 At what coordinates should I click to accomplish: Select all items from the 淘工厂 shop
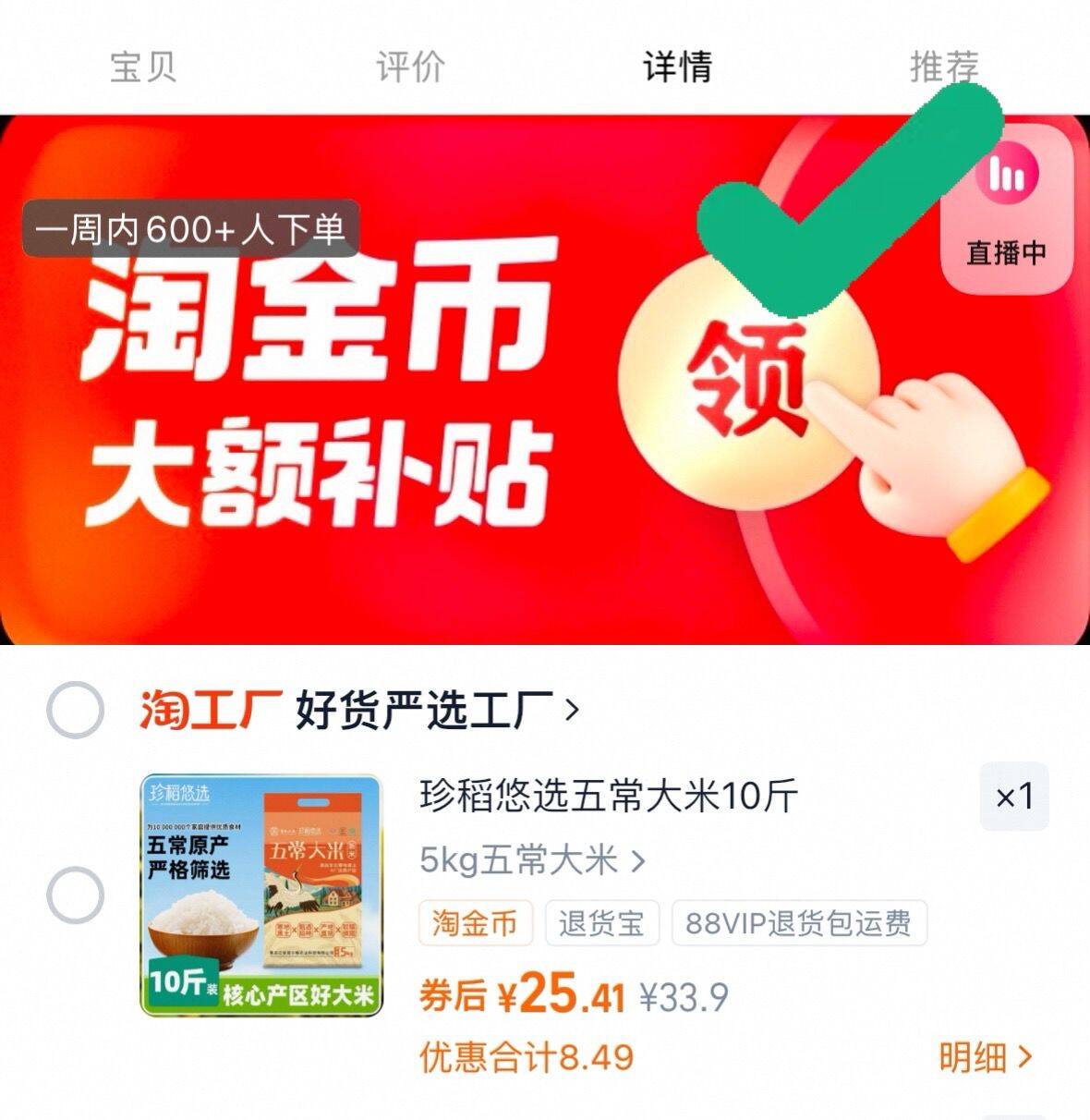pyautogui.click(x=75, y=710)
